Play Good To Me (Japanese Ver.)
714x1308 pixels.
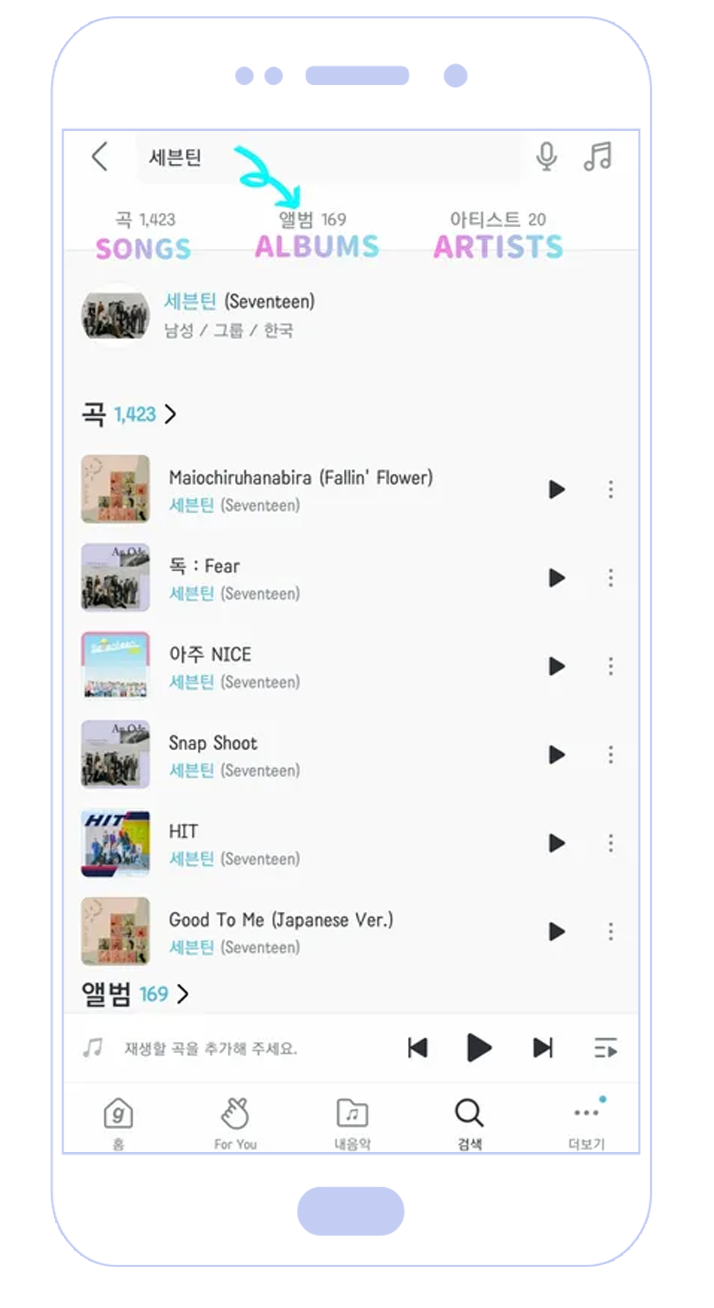[x=557, y=931]
